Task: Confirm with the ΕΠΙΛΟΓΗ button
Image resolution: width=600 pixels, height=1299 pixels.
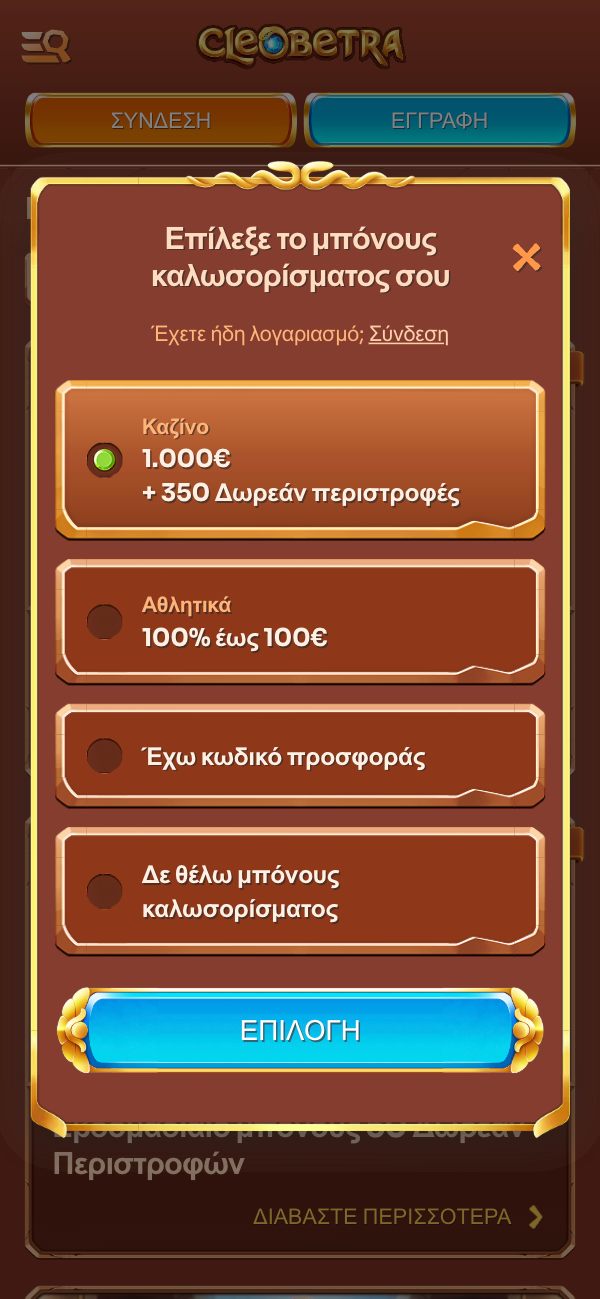Action: point(300,1031)
